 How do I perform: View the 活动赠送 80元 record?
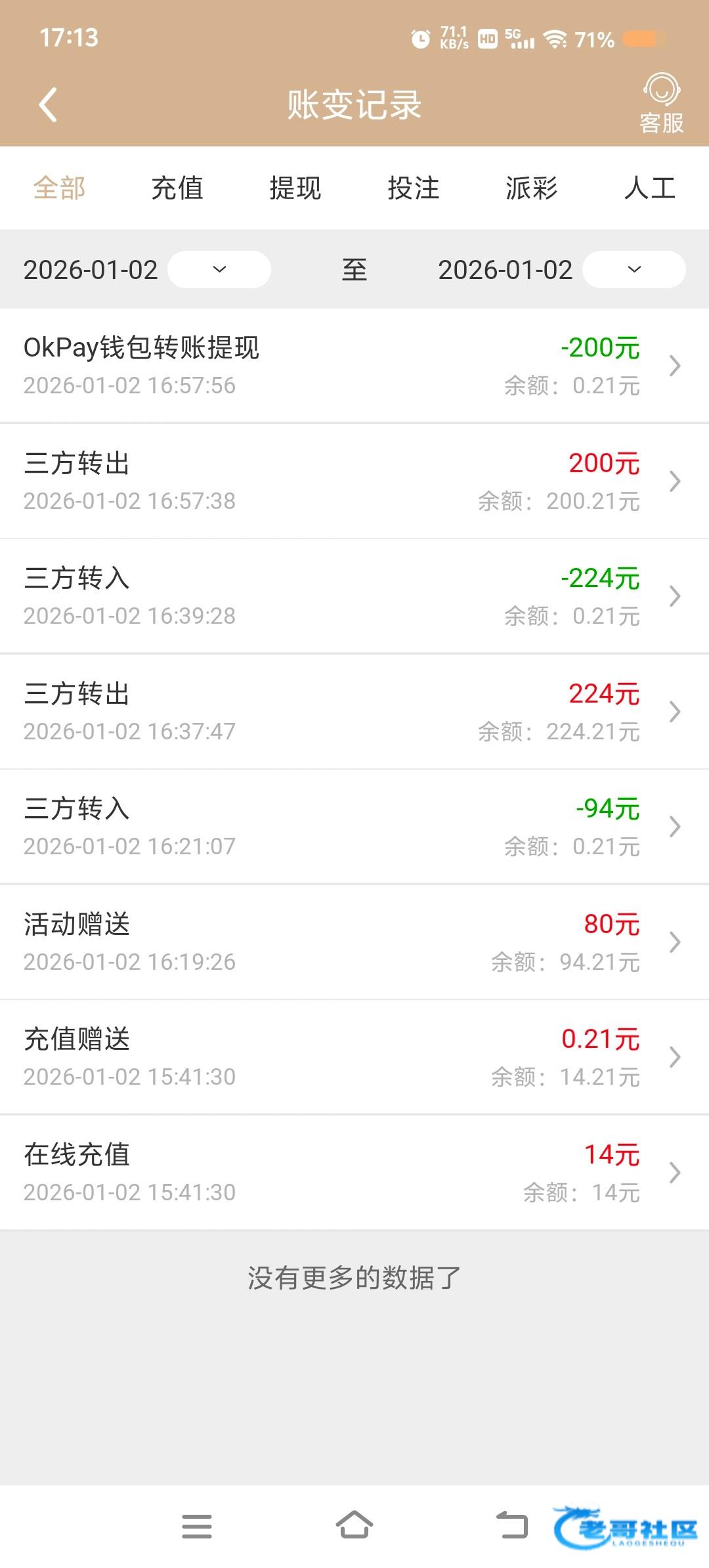(x=354, y=942)
